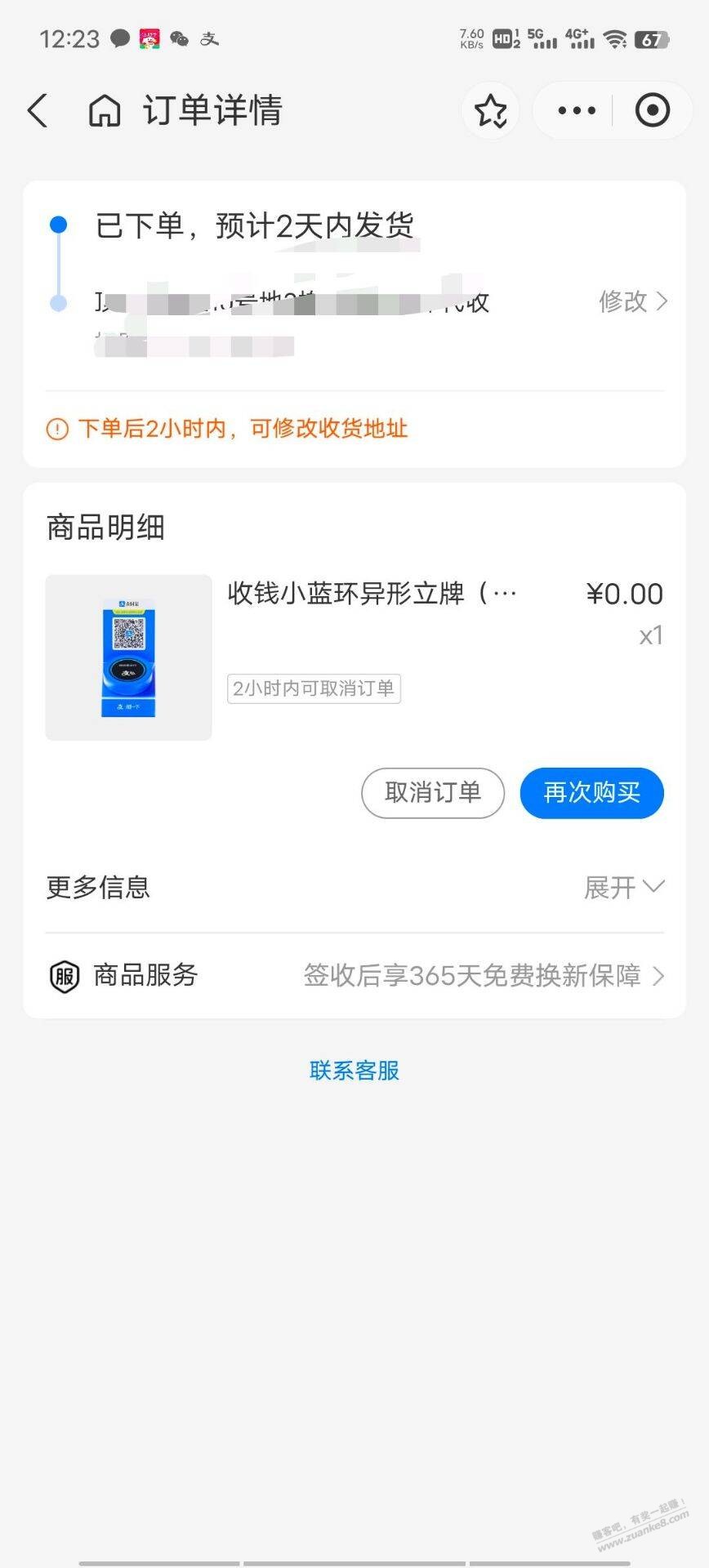Favorite this mini program with the star

[491, 111]
